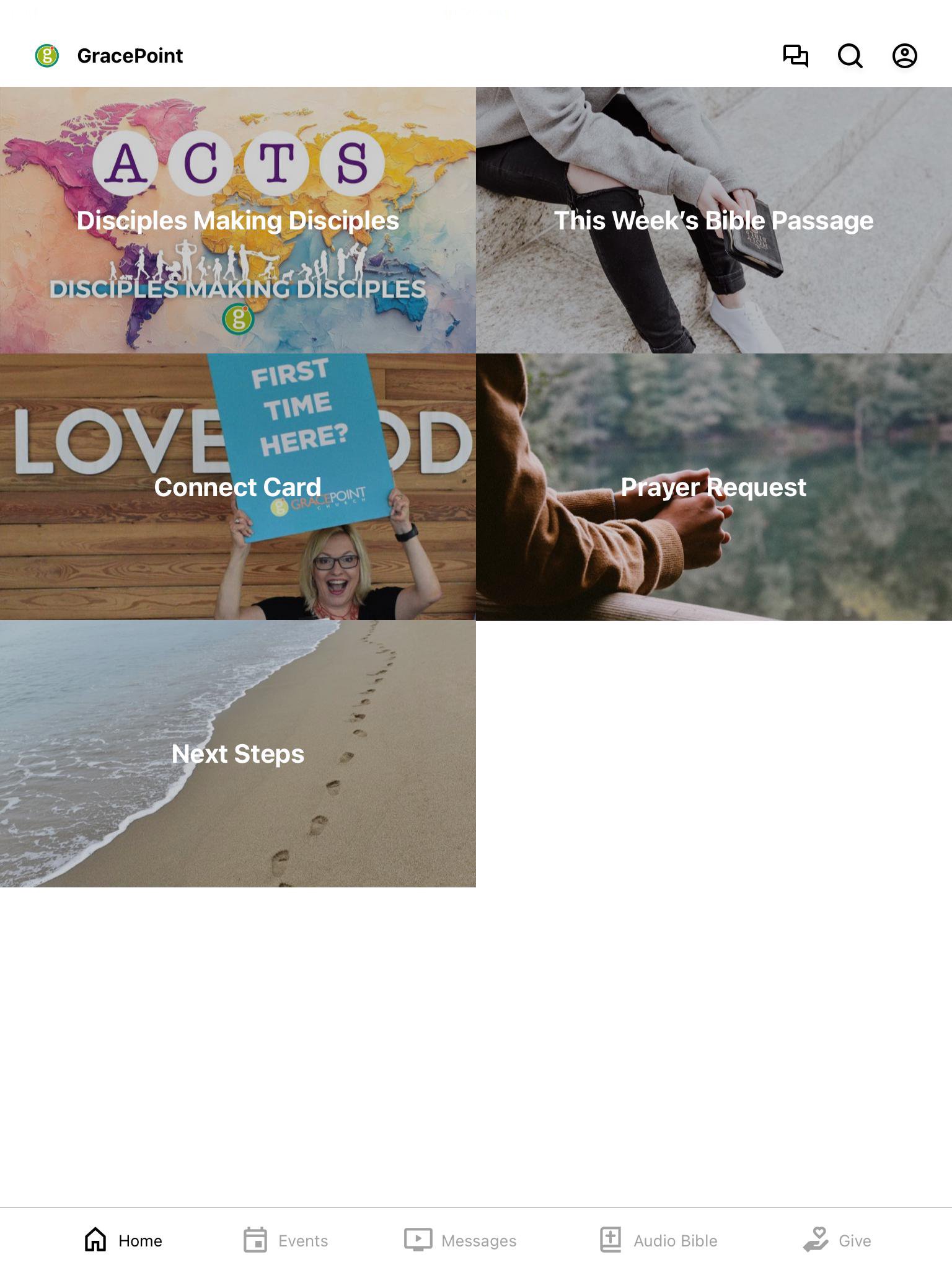Viewport: 952px width, 1270px height.
Task: Go to the Audio Bible tab
Action: (658, 1240)
